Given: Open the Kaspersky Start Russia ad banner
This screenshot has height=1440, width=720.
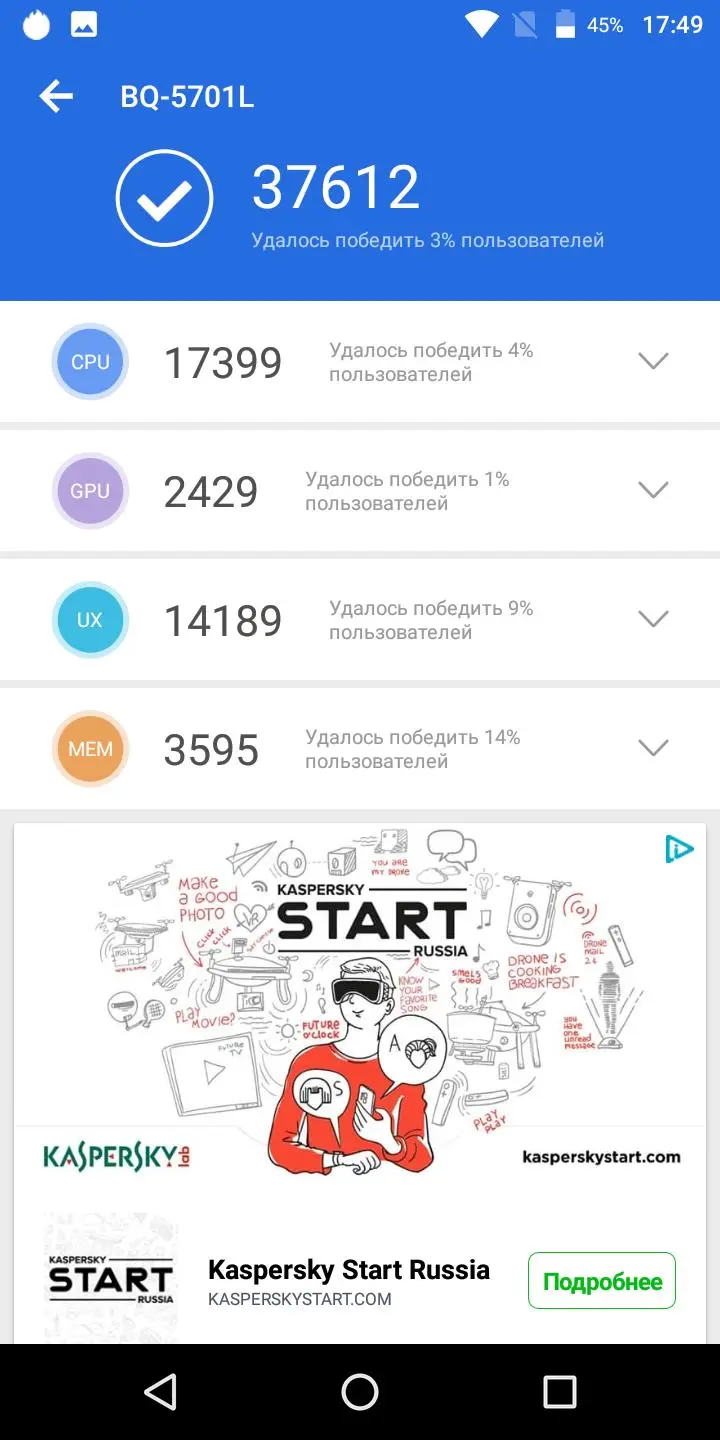Looking at the screenshot, I should click(360, 1000).
